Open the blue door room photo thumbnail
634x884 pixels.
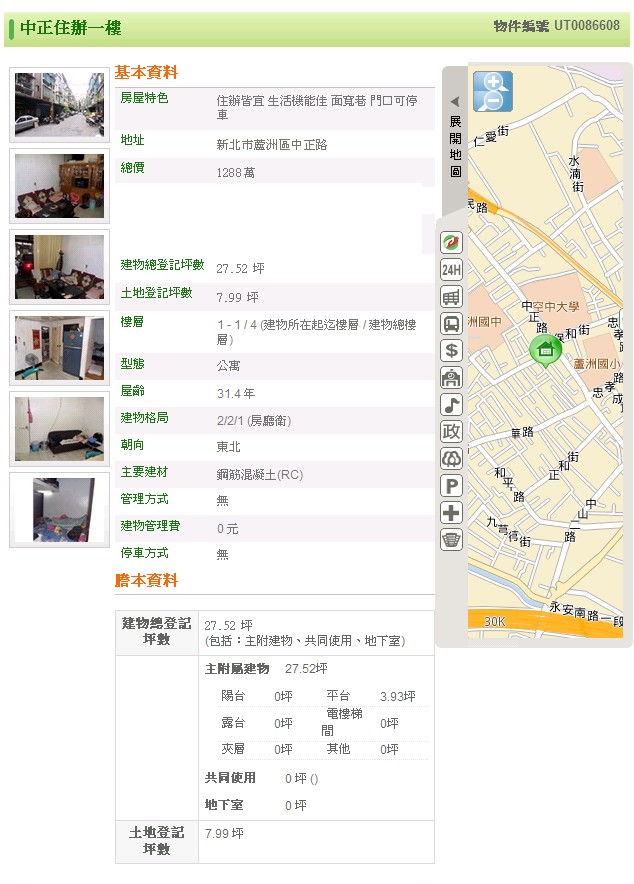tap(58, 347)
